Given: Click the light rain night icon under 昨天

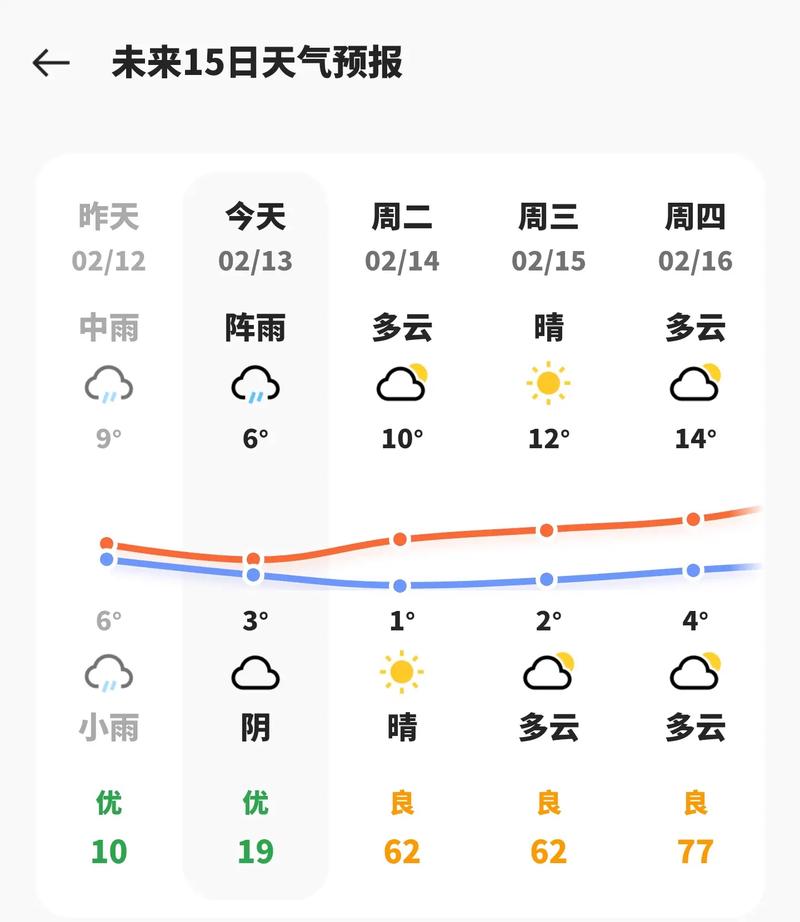Looking at the screenshot, I should (x=109, y=675).
